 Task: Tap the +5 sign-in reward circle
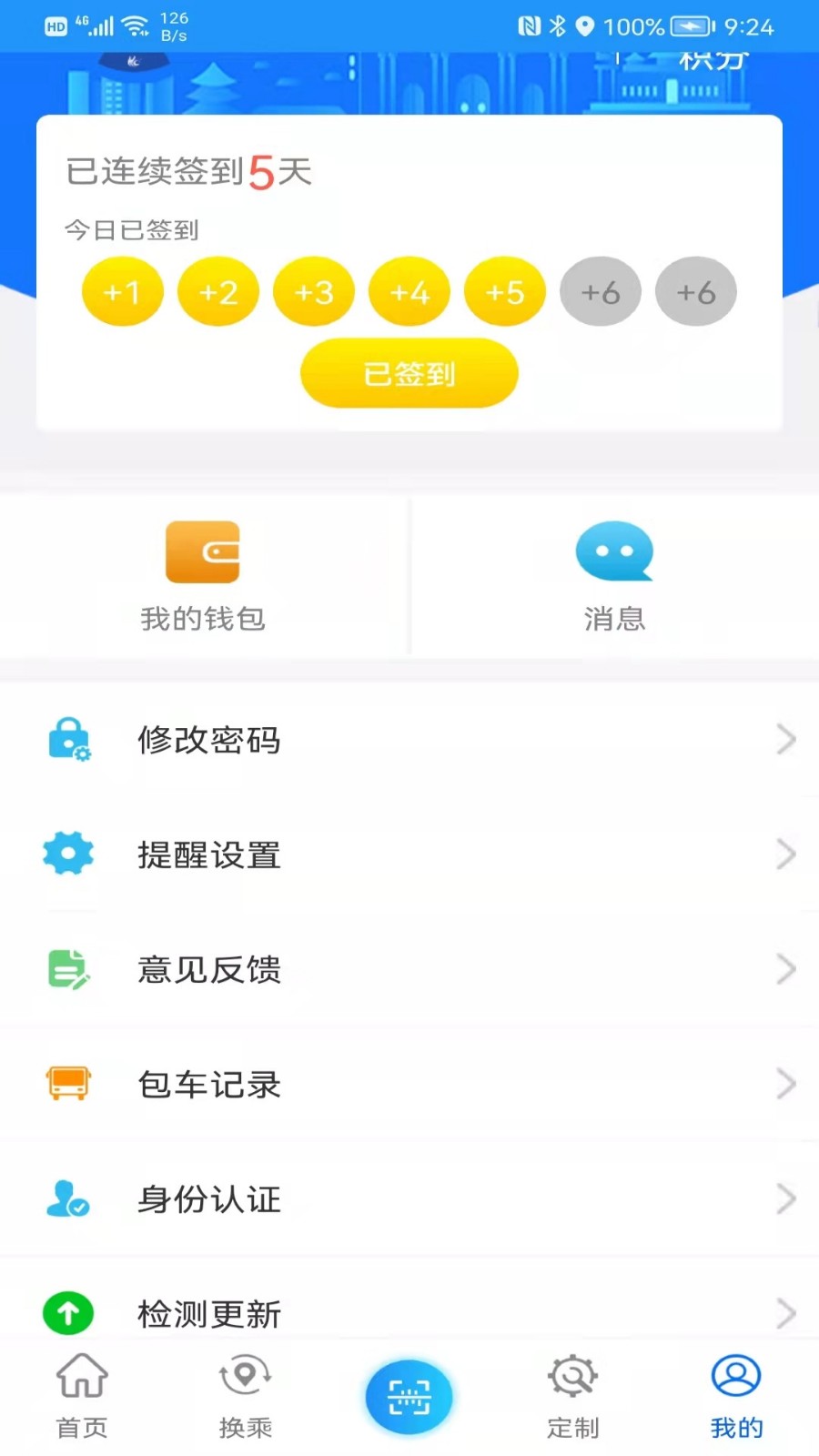click(x=505, y=291)
